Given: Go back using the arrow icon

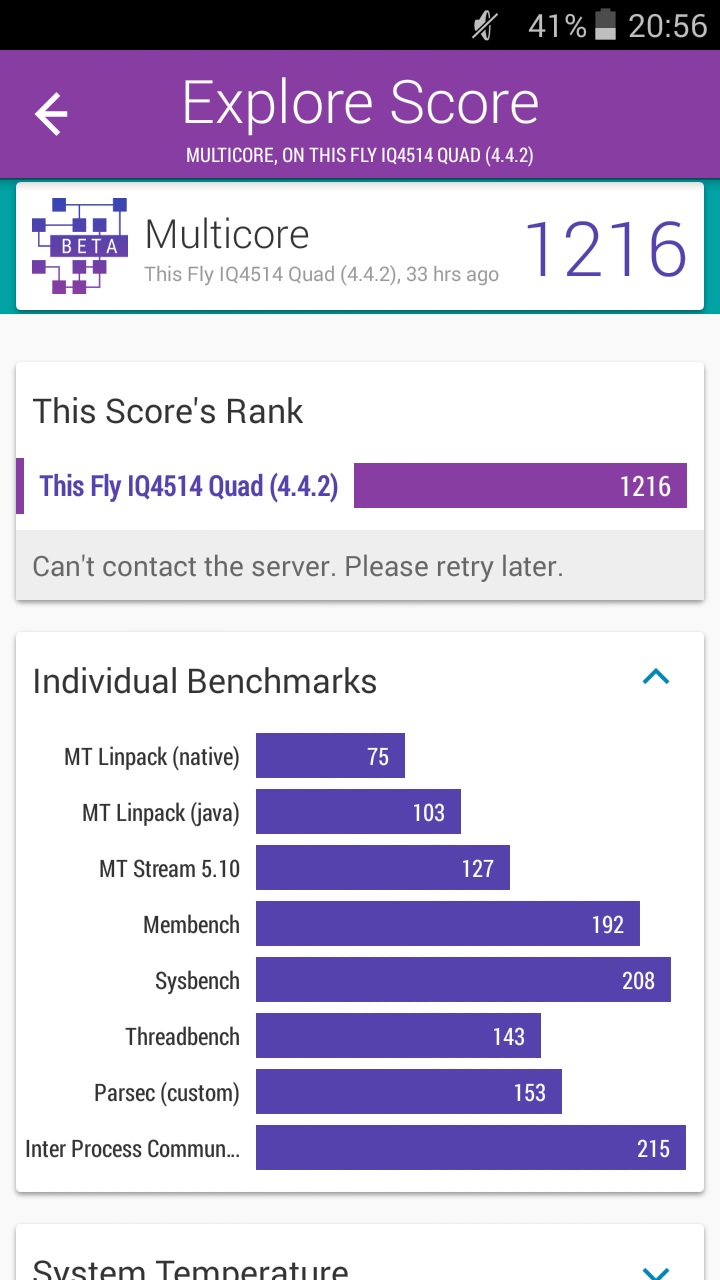Looking at the screenshot, I should point(51,114).
